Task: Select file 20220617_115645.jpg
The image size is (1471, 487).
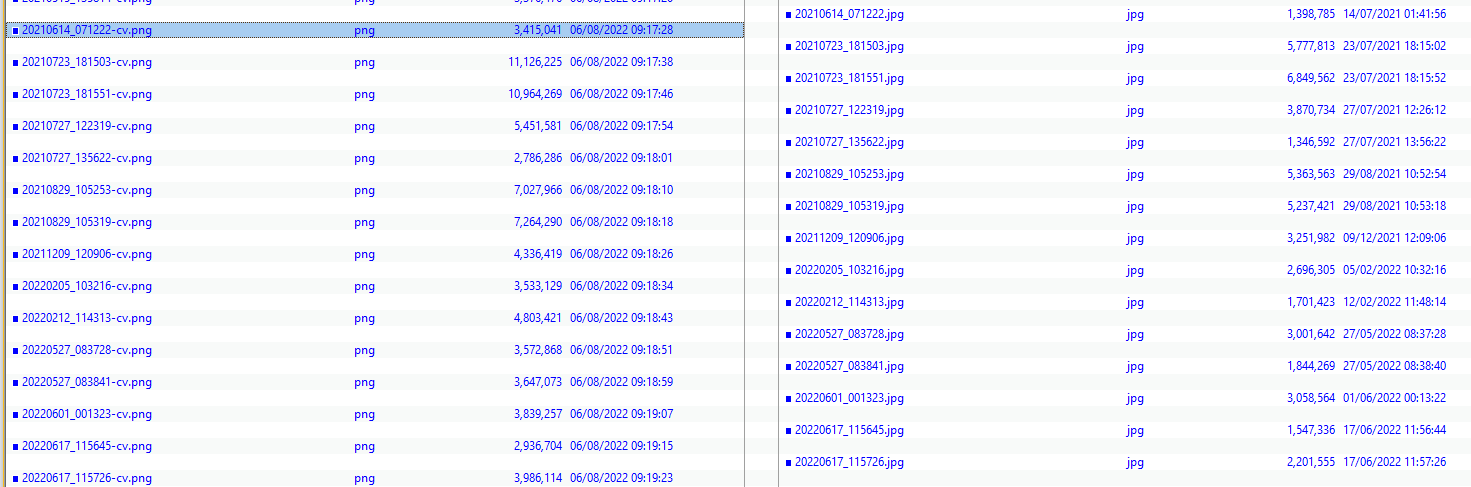Action: point(849,430)
